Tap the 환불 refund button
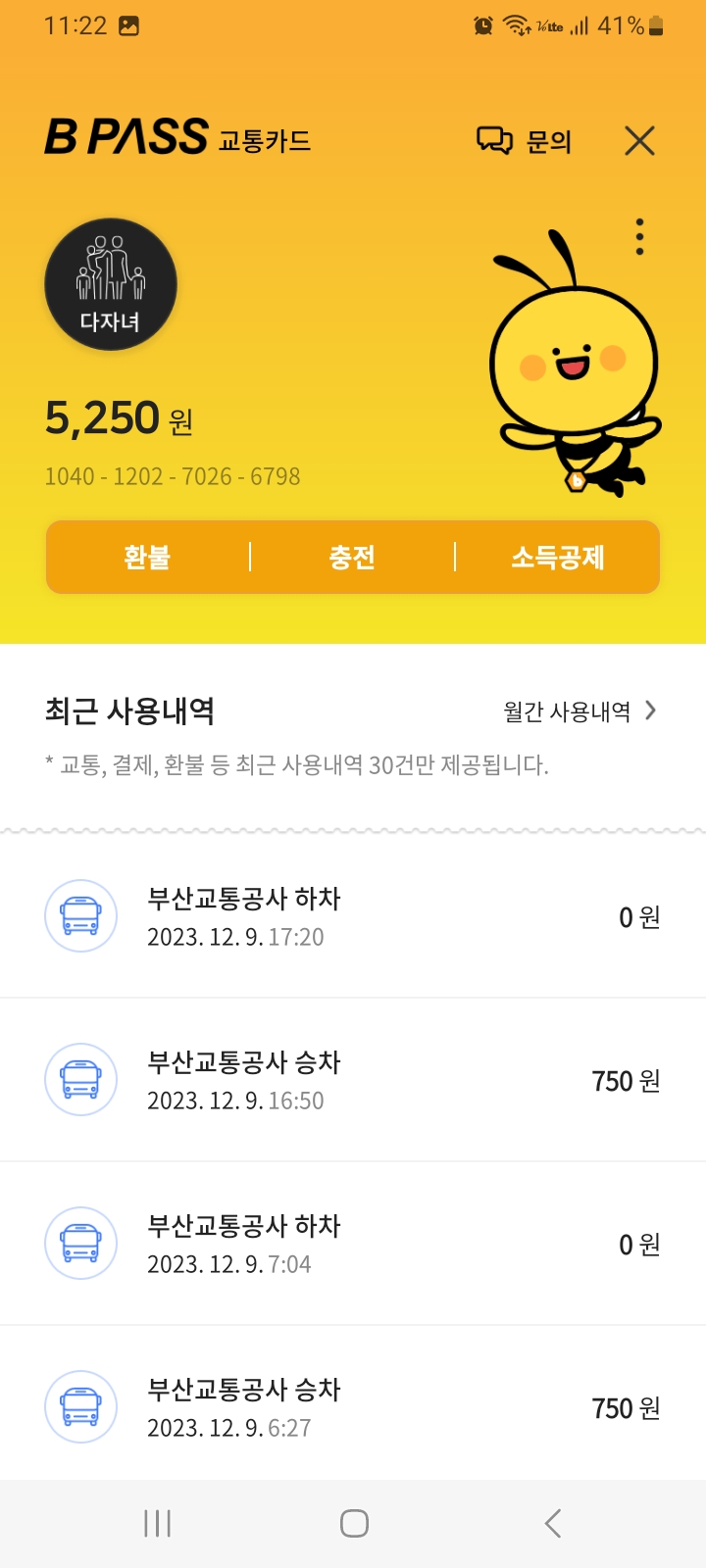Image resolution: width=706 pixels, height=1568 pixels. (x=148, y=558)
